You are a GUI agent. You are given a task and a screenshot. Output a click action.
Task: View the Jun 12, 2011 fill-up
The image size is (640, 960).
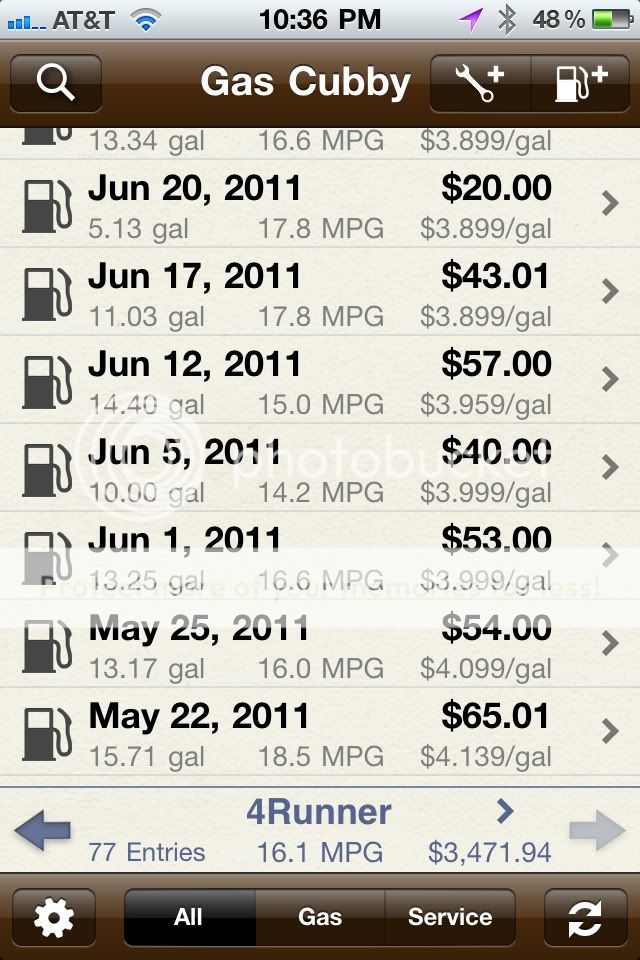320,380
